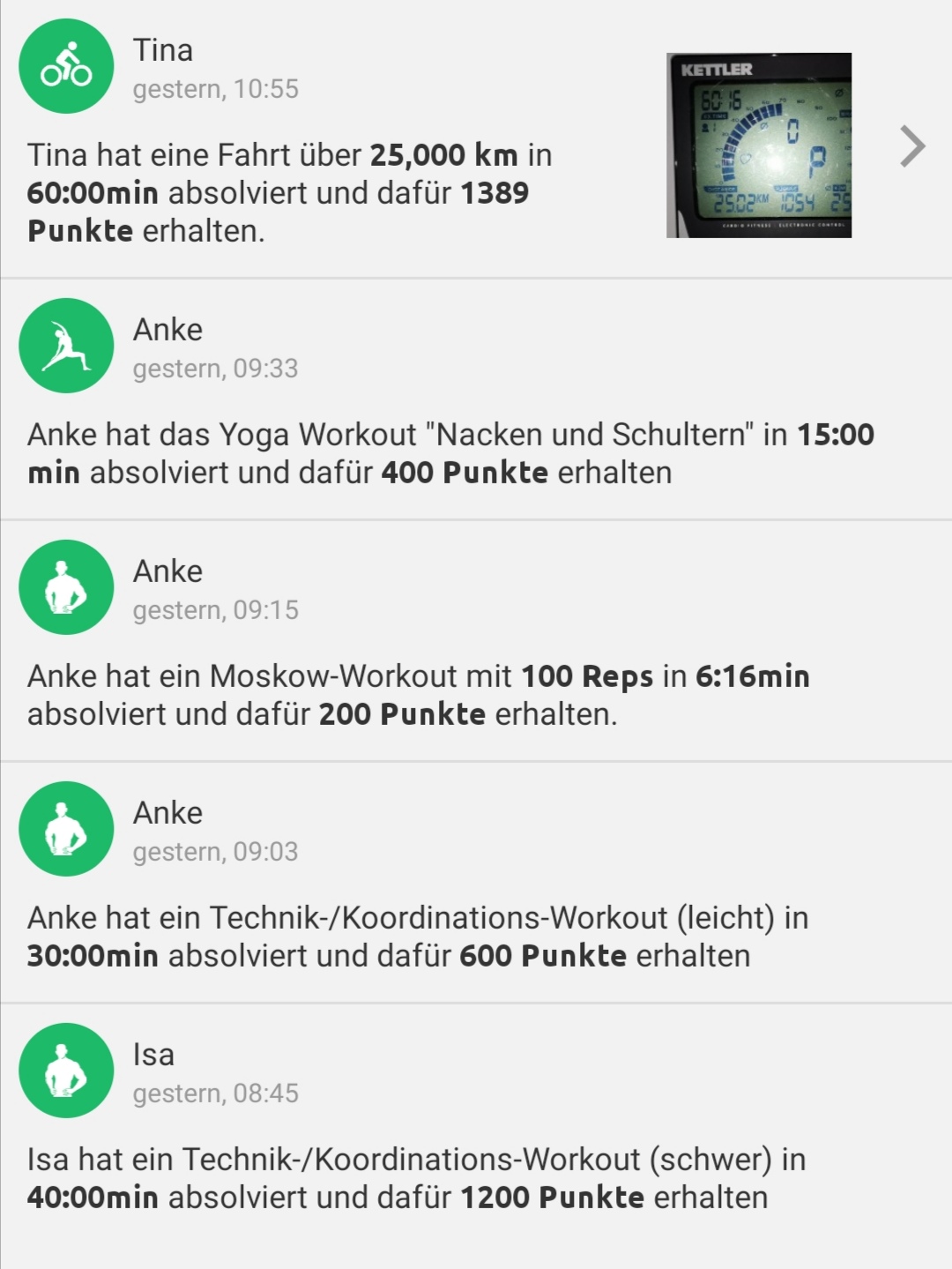952x1269 pixels.
Task: Click the timestamp gestern, 10:55 under Tina
Action: coord(216,88)
